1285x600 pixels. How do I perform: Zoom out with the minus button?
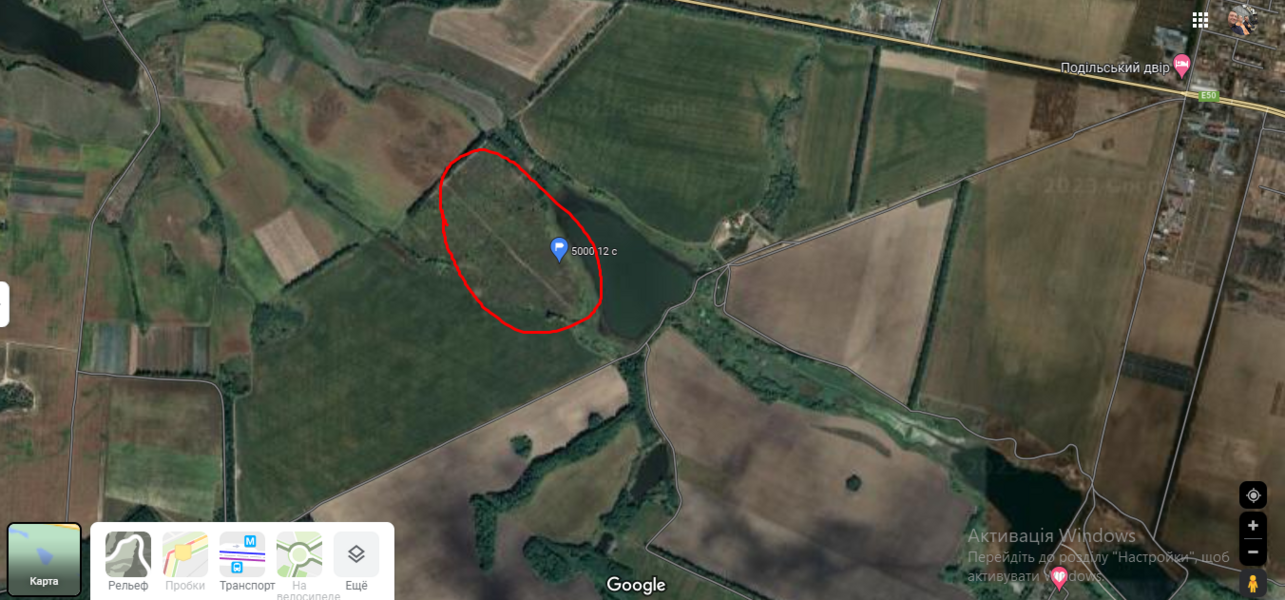1252,551
